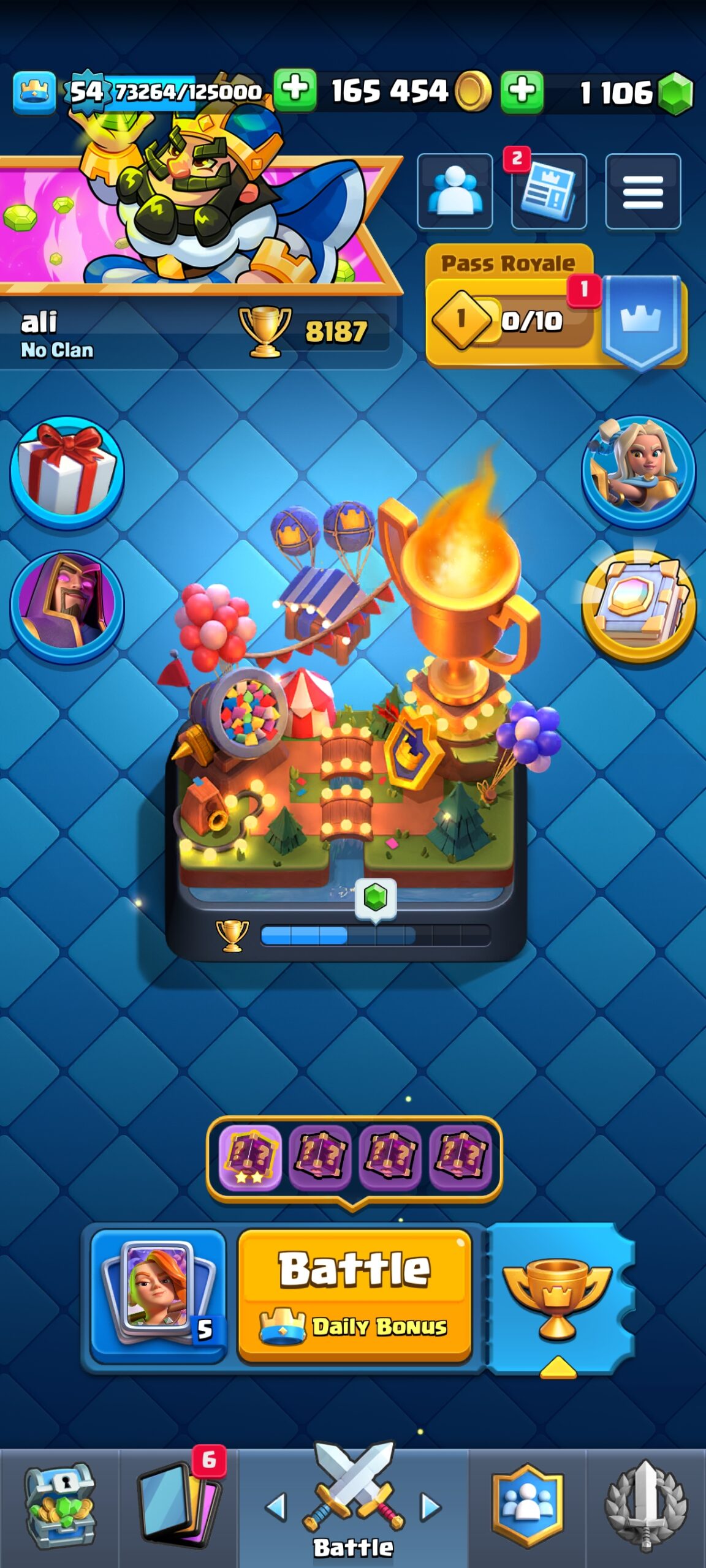
Task: Open the deck selector with Valkyrie card
Action: [158, 1295]
